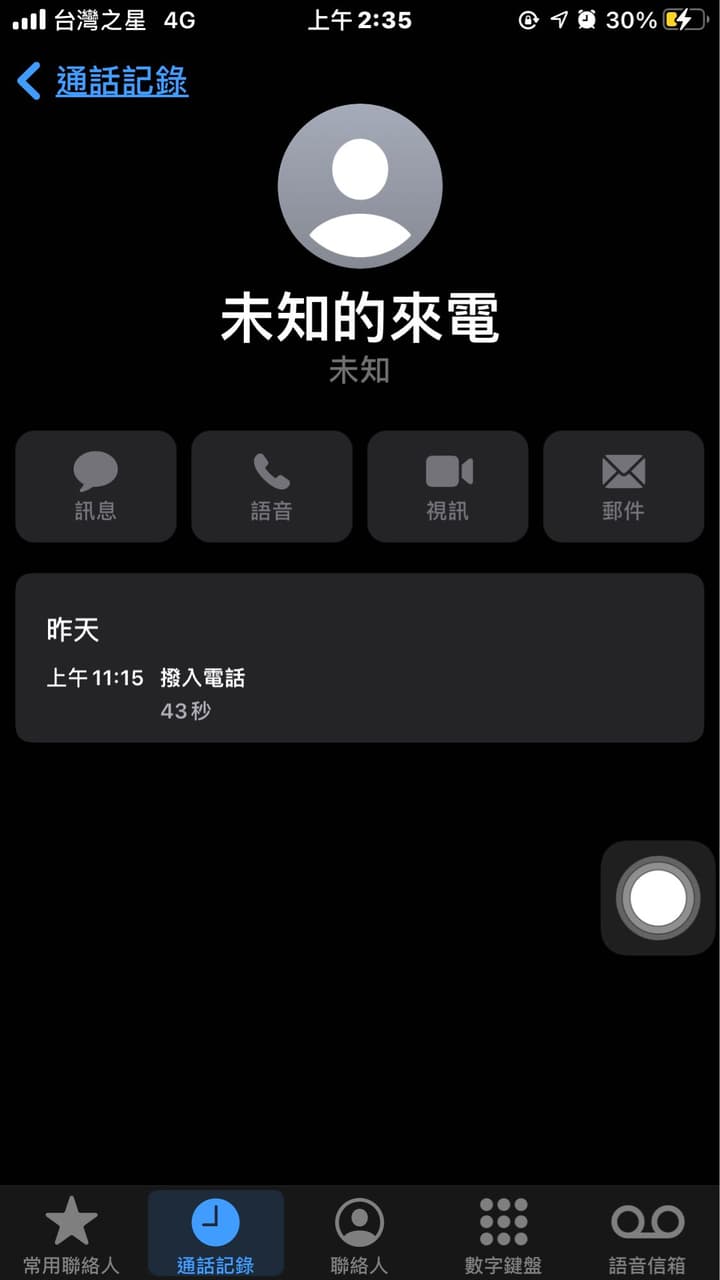
Task: Switch to the 數字鍵盤 tab
Action: 504,1236
